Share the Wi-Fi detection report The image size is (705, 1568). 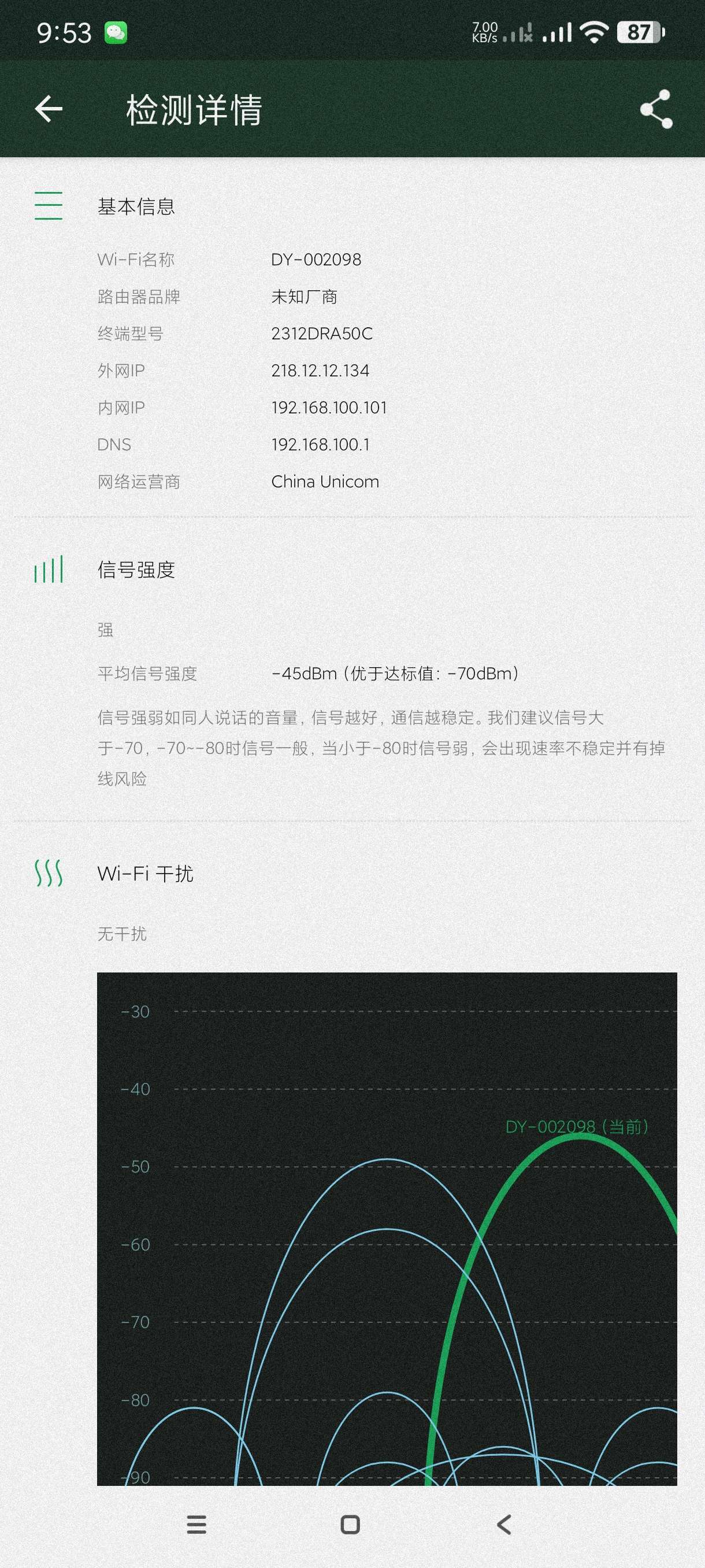pyautogui.click(x=656, y=110)
